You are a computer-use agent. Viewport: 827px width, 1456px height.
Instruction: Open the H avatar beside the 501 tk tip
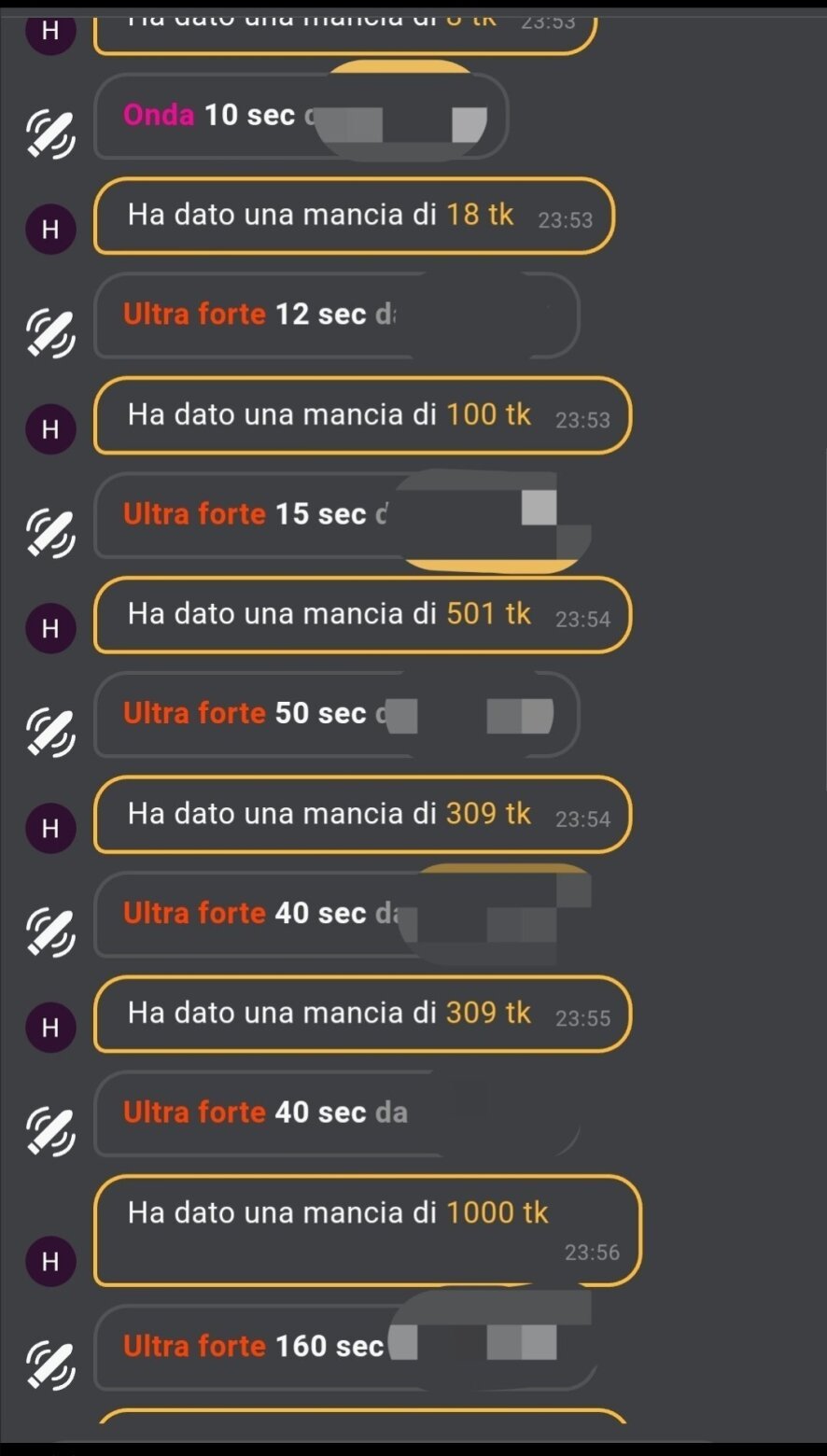click(x=50, y=628)
